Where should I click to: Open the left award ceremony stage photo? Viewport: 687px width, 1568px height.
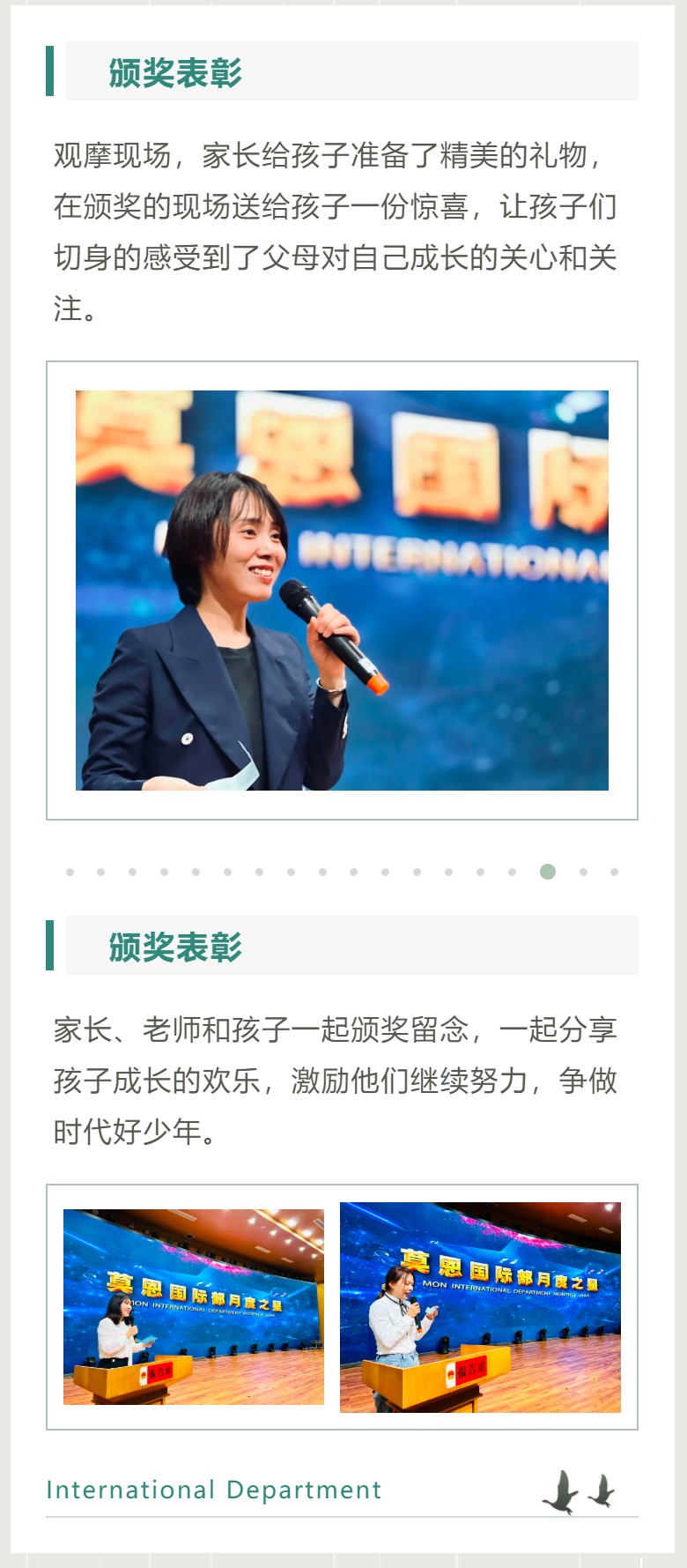(x=194, y=1306)
